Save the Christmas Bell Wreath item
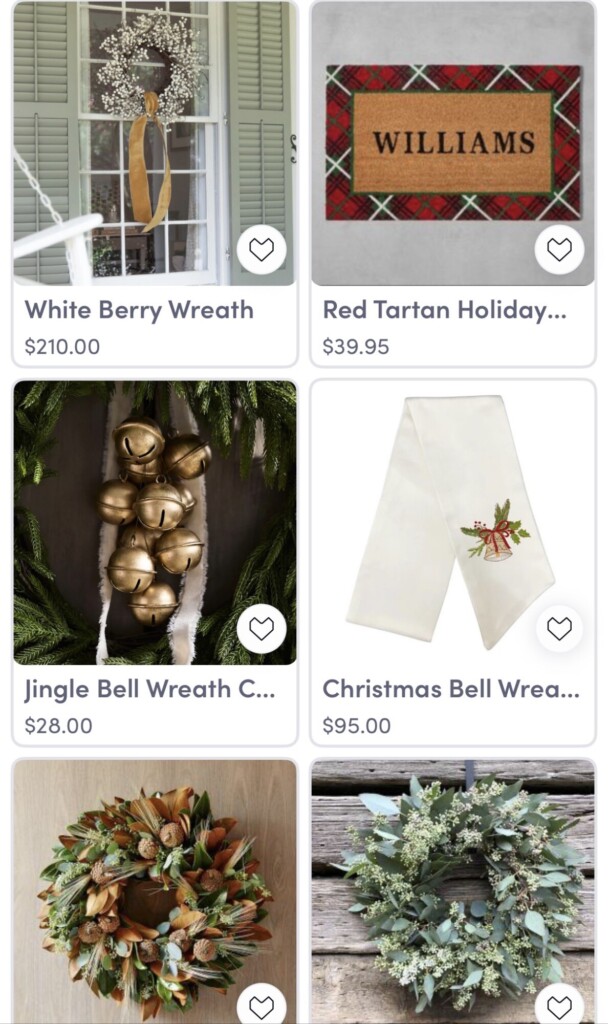This screenshot has height=1024, width=608. pos(559,629)
